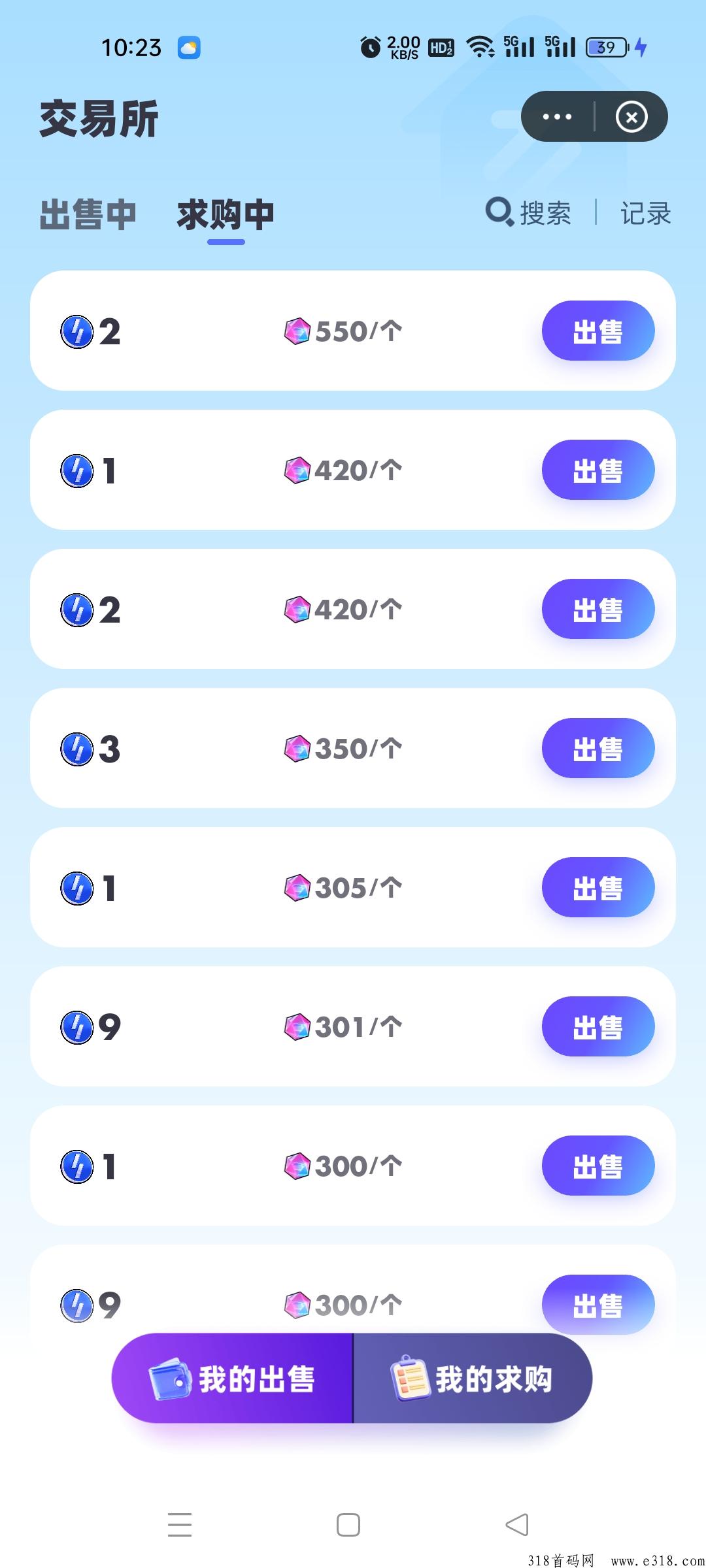Sell to the 350/个 request
Screen dimensions: 706x1568
[598, 748]
